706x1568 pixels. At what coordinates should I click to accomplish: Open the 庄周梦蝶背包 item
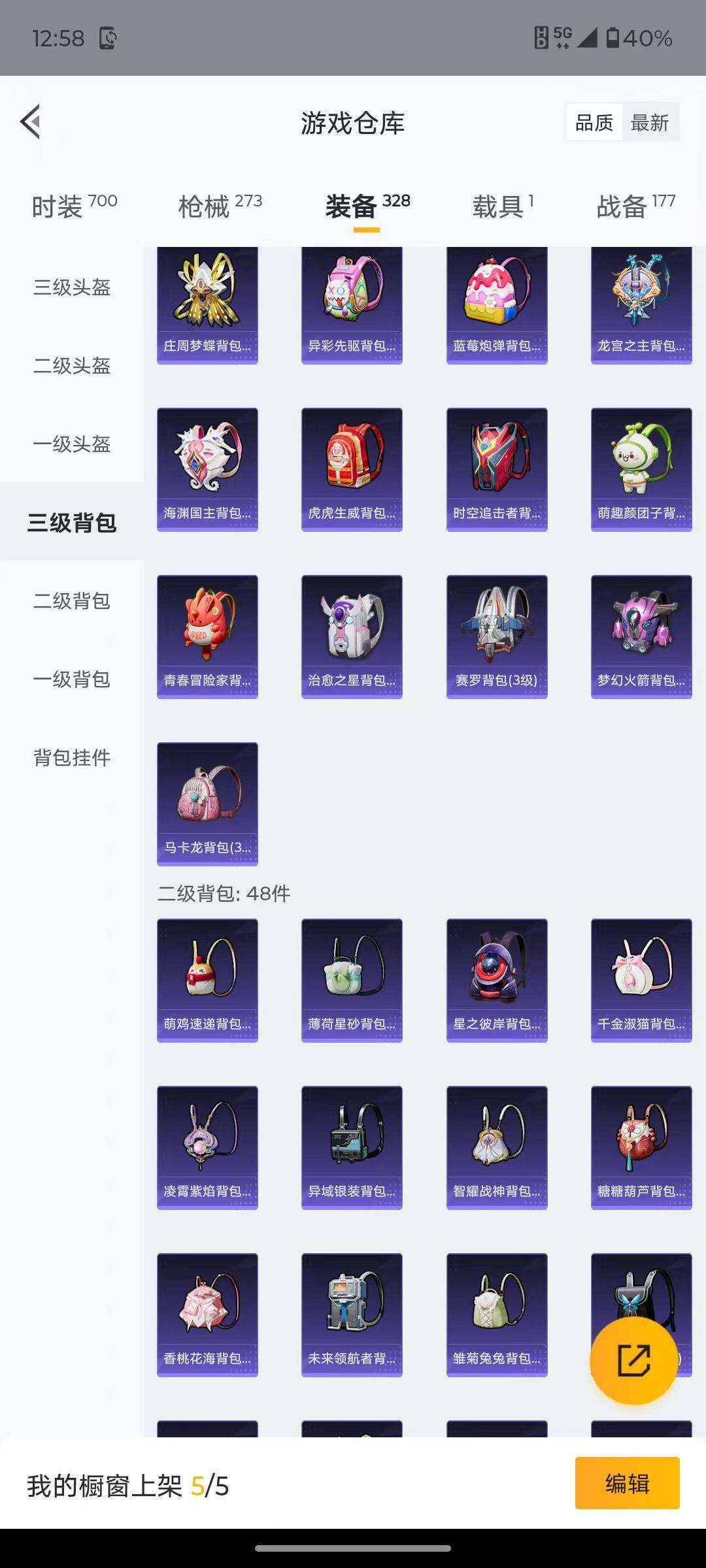(x=207, y=304)
